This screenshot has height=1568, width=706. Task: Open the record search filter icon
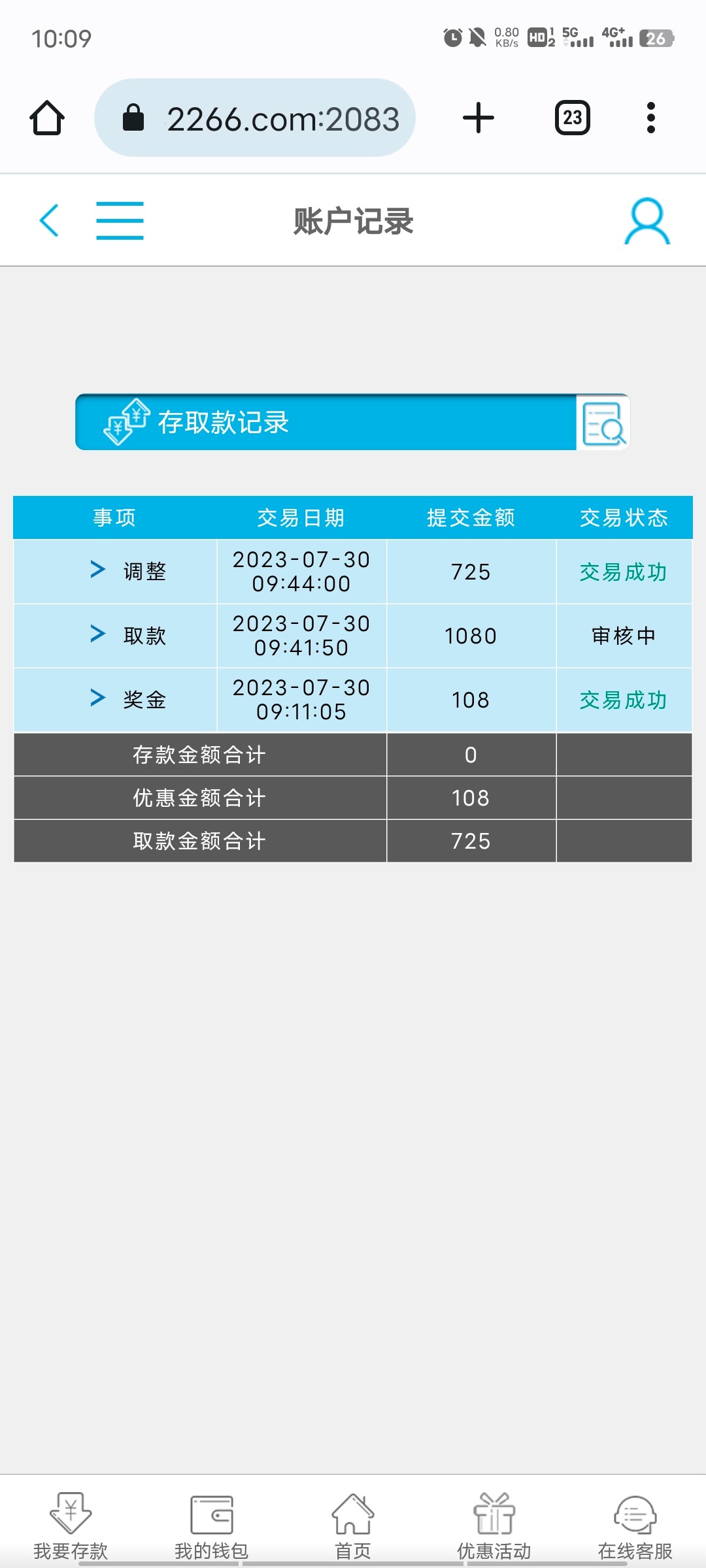(603, 423)
